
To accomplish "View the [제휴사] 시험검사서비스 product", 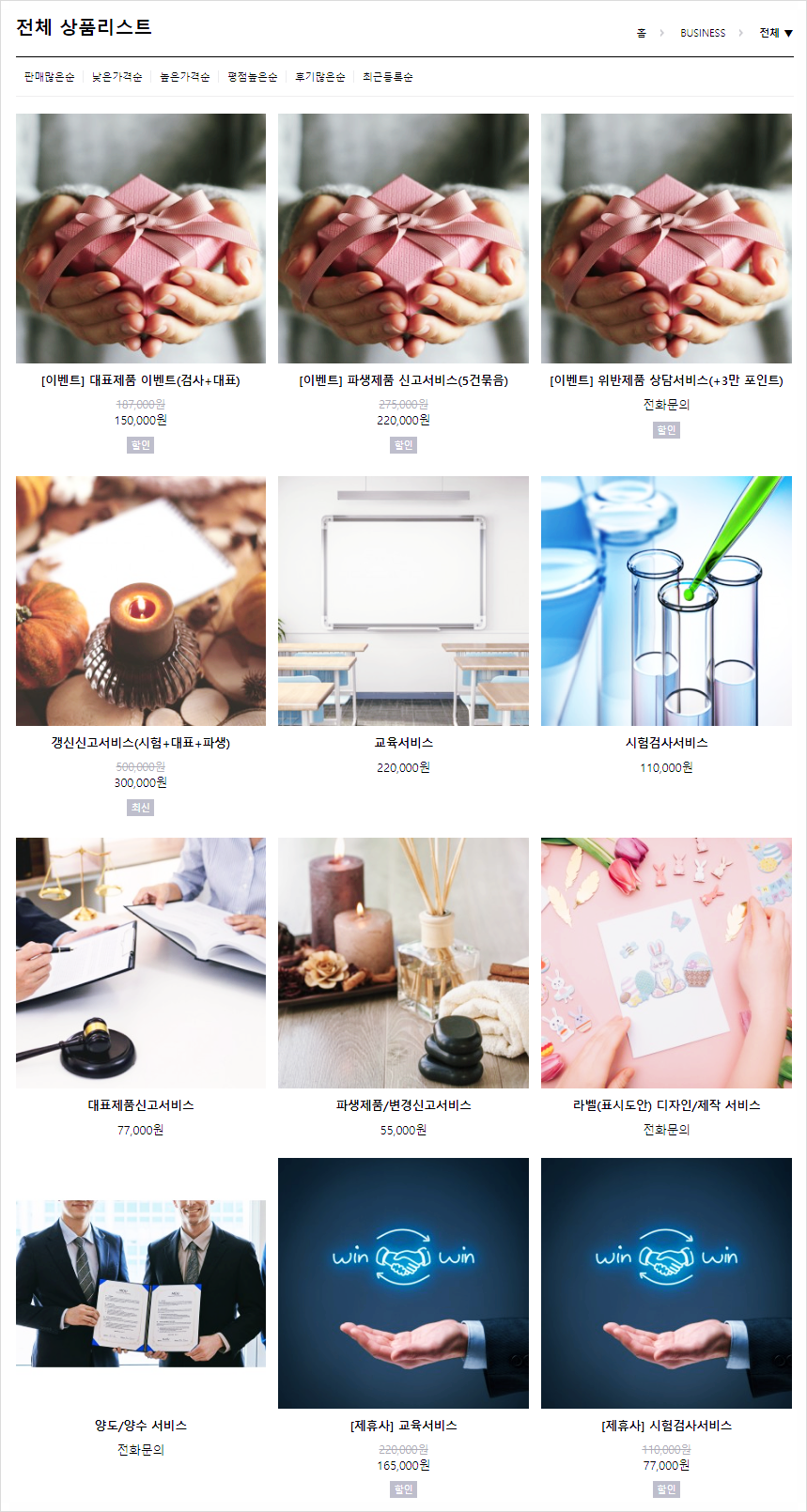I will point(666,1426).
